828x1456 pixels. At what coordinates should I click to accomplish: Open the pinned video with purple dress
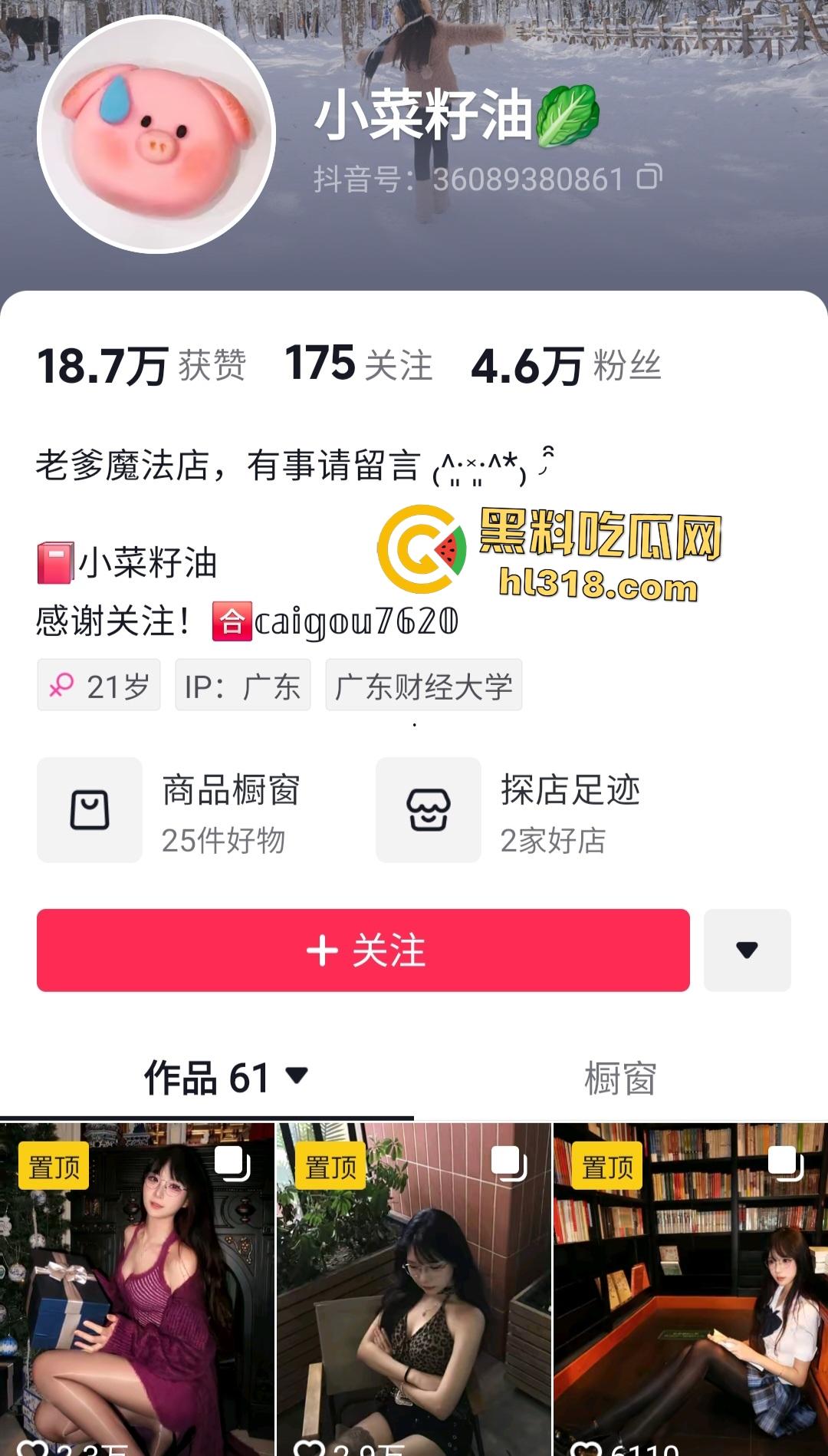tap(137, 1289)
